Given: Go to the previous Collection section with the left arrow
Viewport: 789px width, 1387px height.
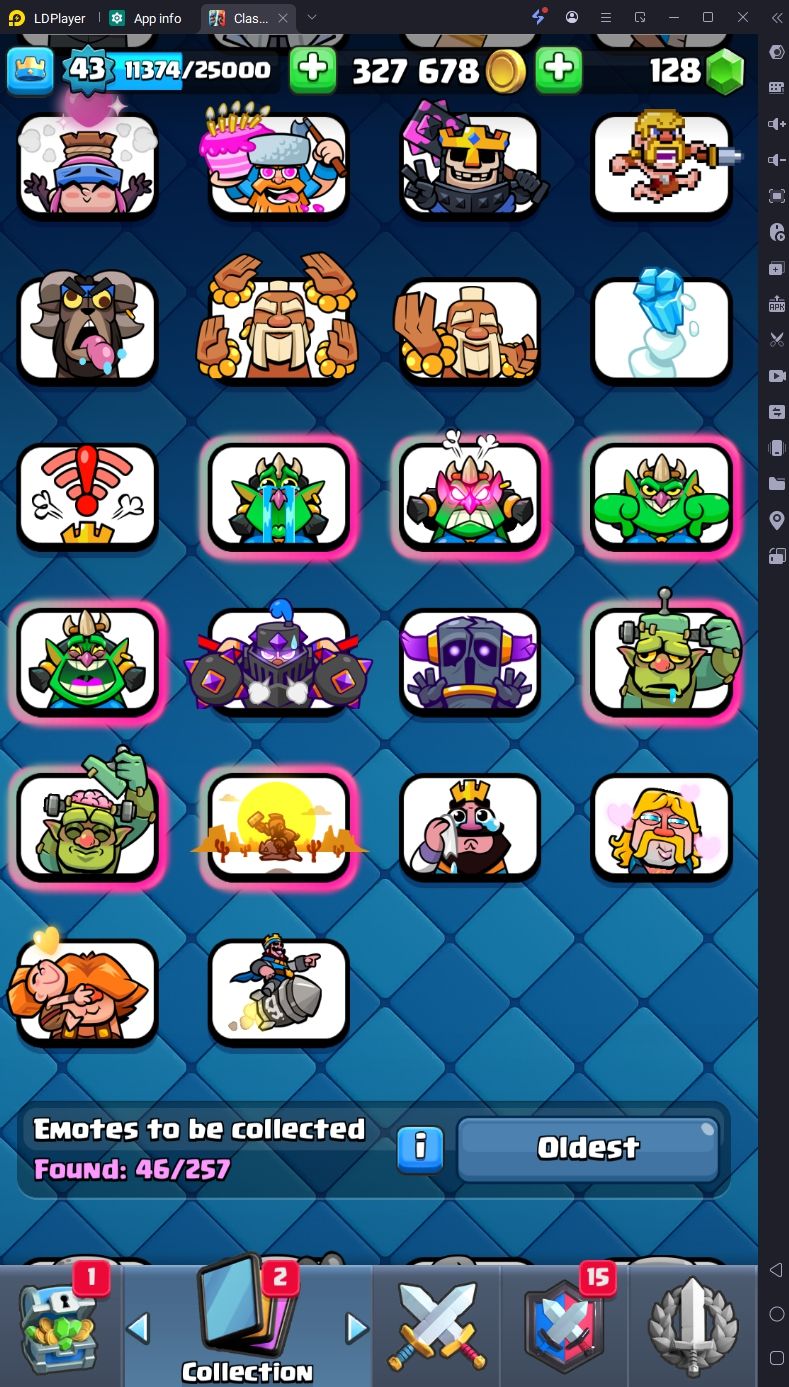Looking at the screenshot, I should point(138,1328).
